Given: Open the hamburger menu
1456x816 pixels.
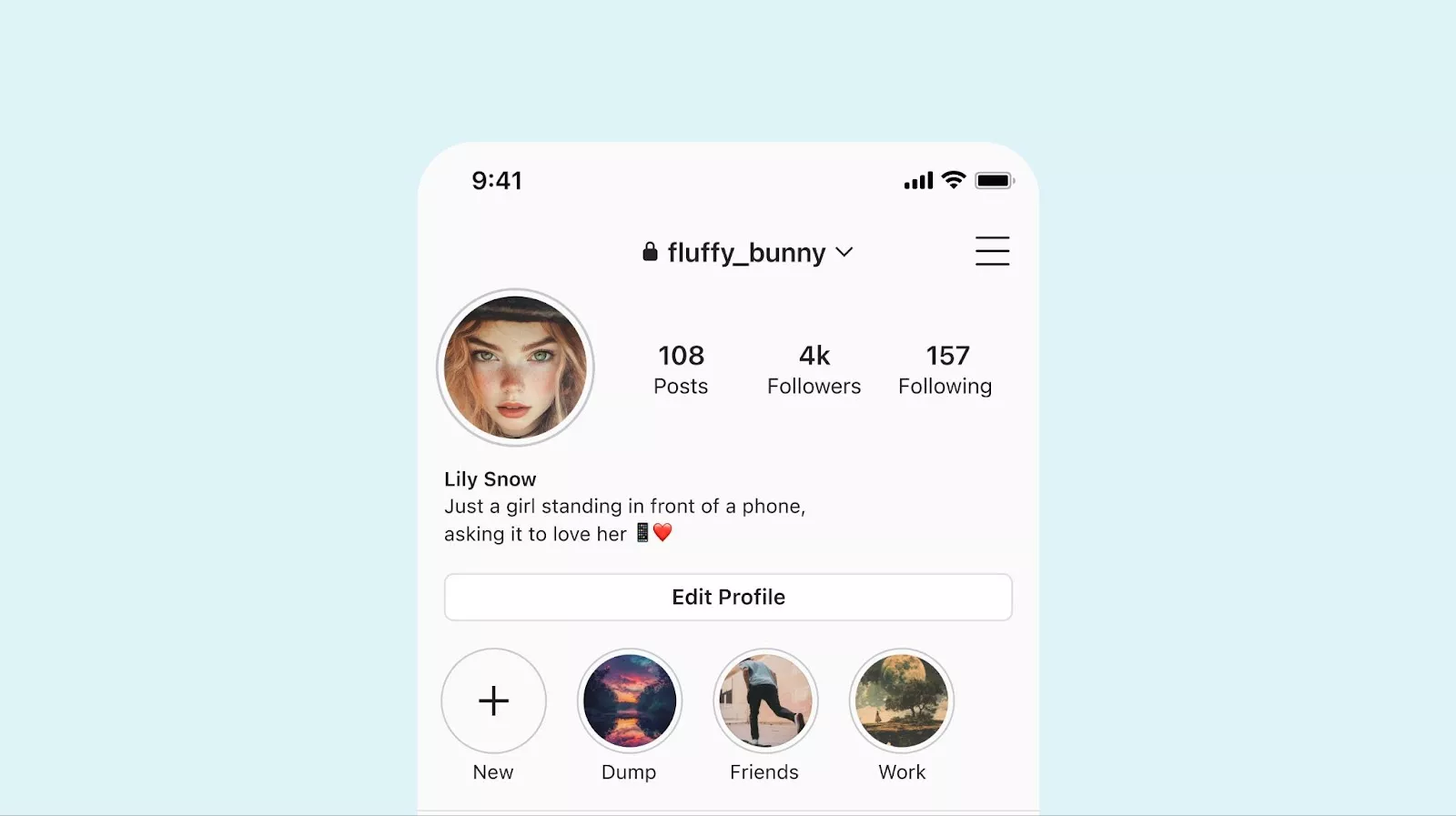Looking at the screenshot, I should 992,251.
